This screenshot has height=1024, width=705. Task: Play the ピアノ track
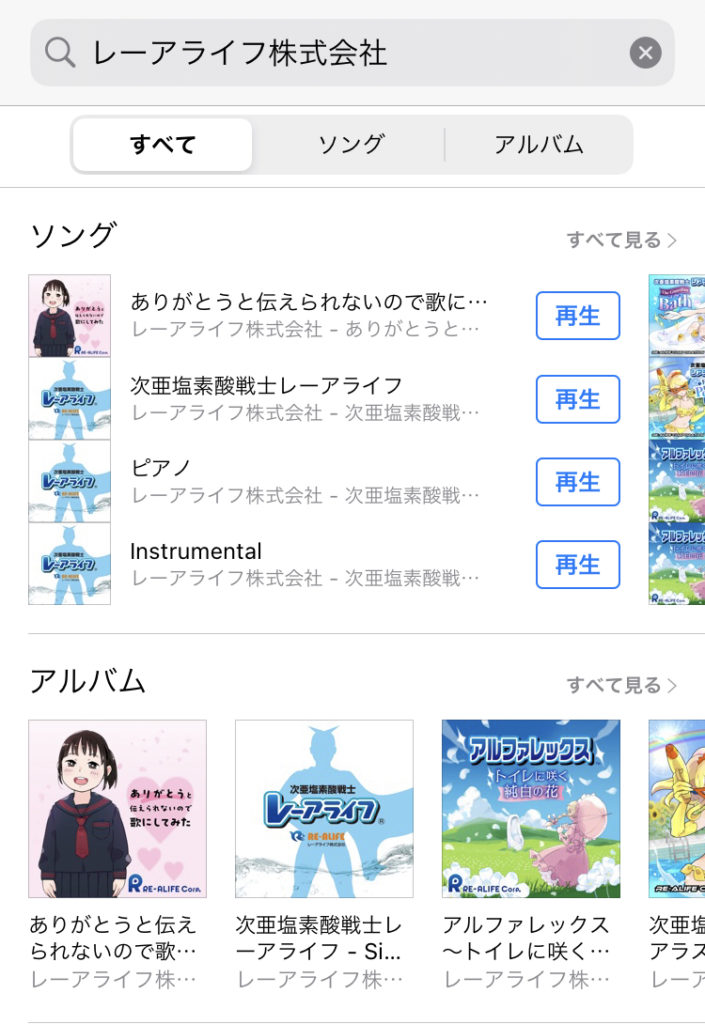577,482
